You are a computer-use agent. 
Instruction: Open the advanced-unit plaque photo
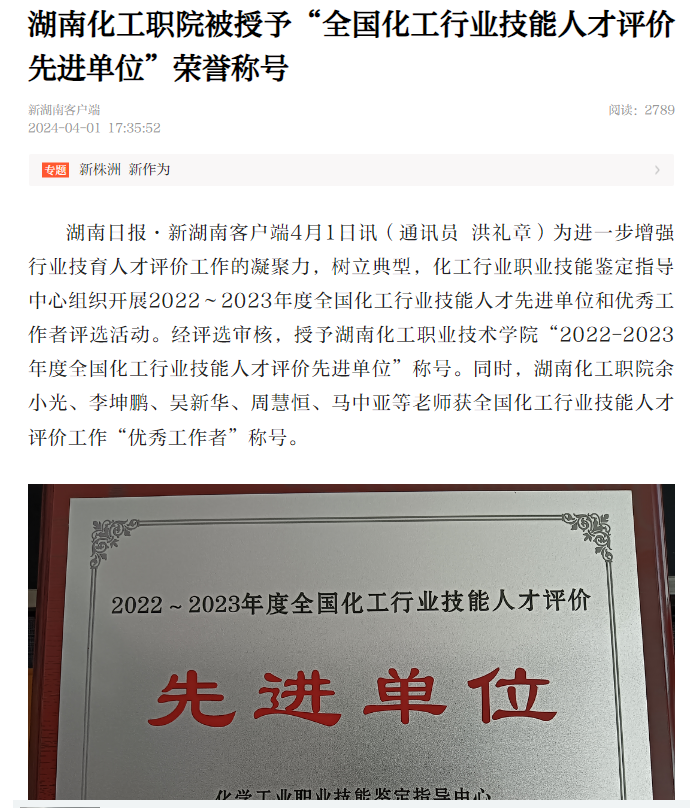click(350, 644)
